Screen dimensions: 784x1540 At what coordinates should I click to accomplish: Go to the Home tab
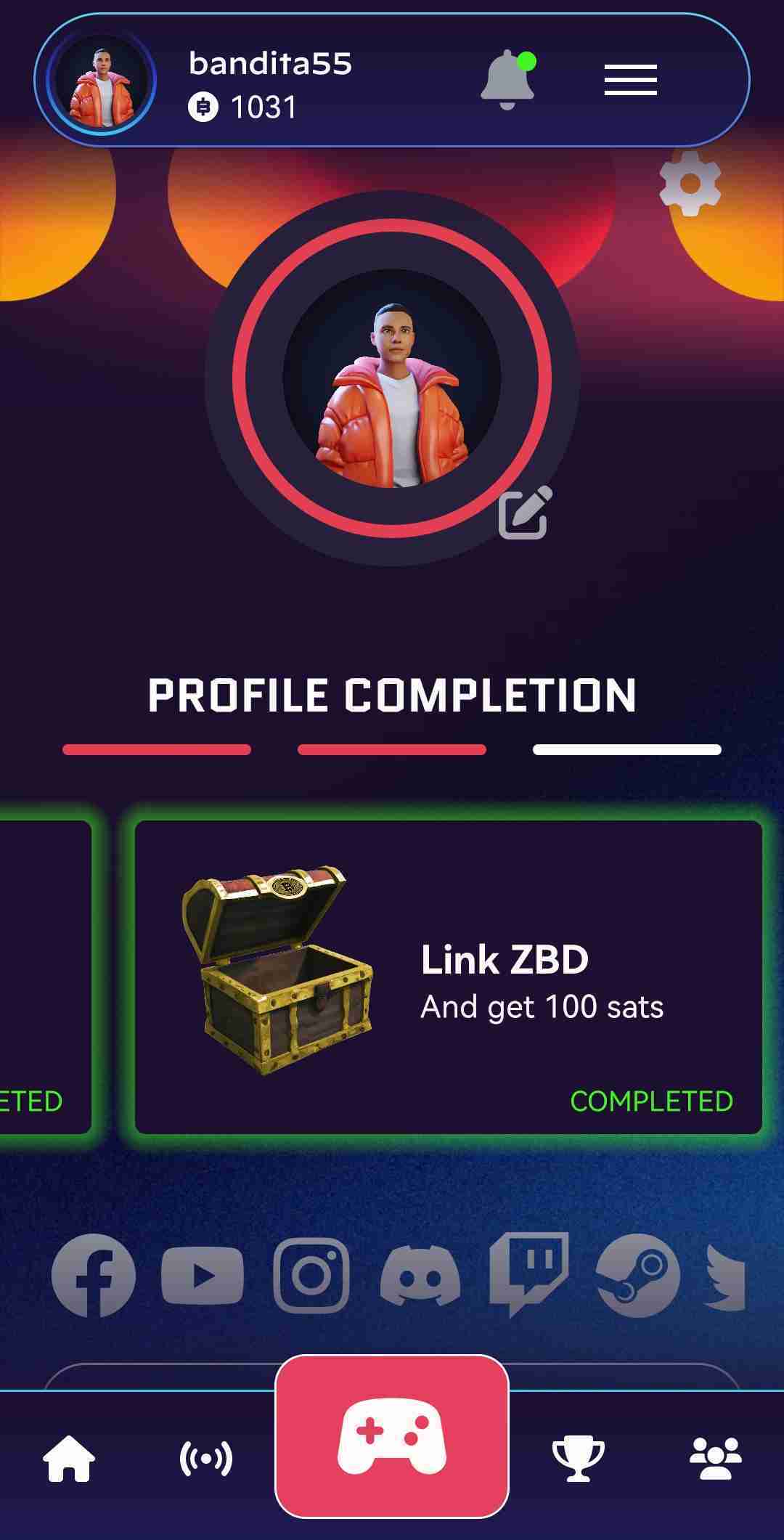click(x=69, y=1458)
